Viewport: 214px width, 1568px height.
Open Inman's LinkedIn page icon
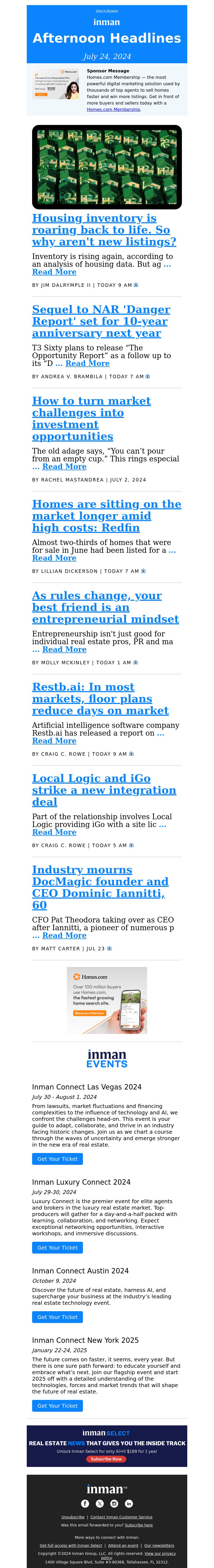pos(129,1503)
